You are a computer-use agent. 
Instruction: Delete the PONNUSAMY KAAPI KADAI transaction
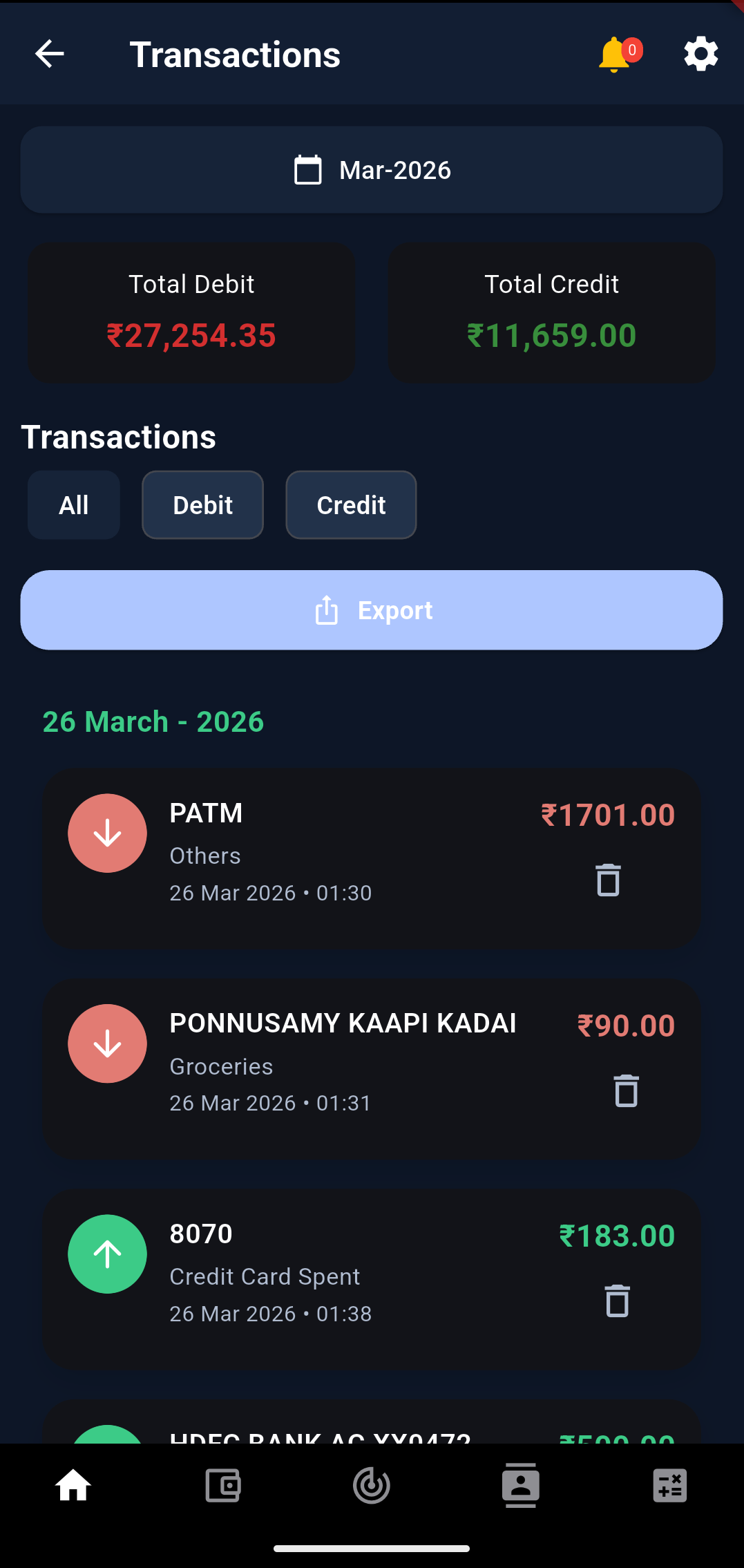click(626, 1090)
